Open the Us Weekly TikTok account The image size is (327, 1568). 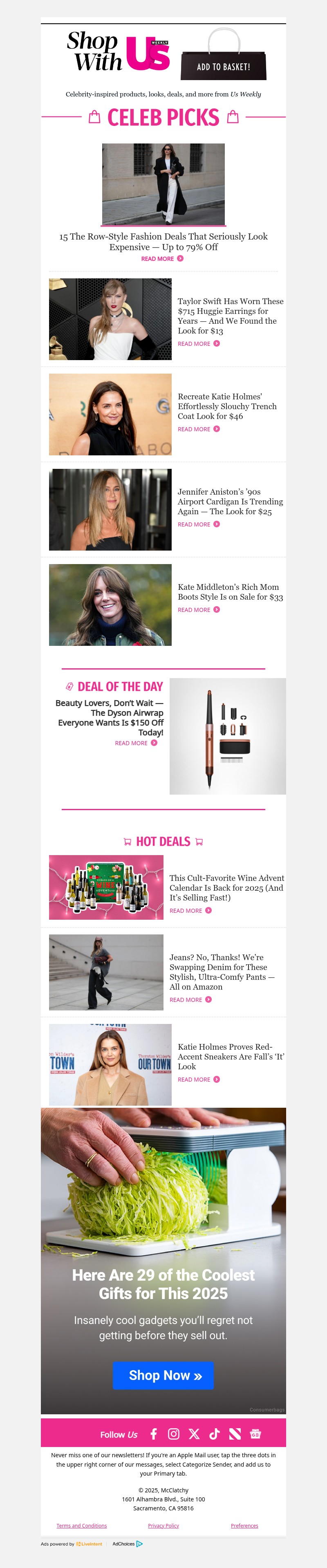[214, 1434]
